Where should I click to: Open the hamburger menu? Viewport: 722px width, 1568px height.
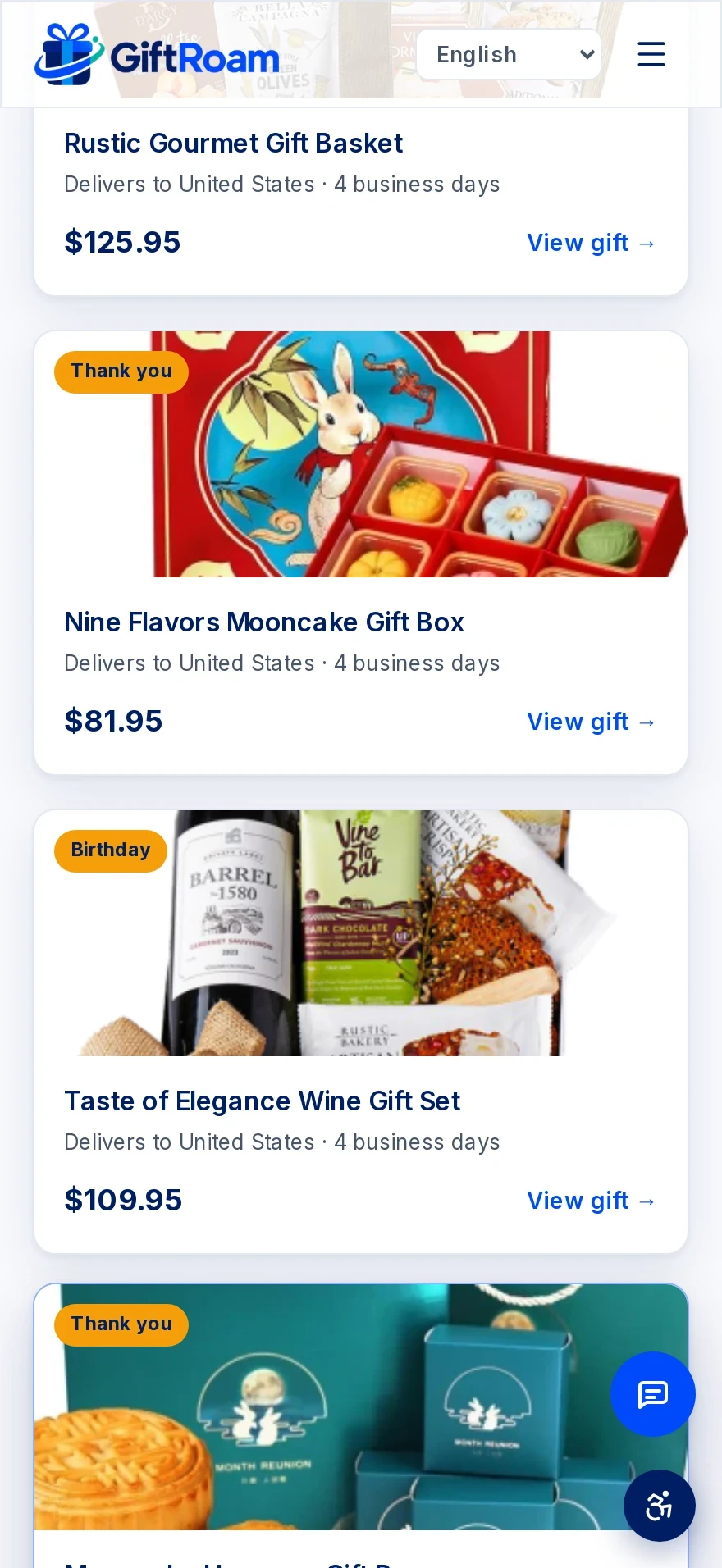(651, 54)
